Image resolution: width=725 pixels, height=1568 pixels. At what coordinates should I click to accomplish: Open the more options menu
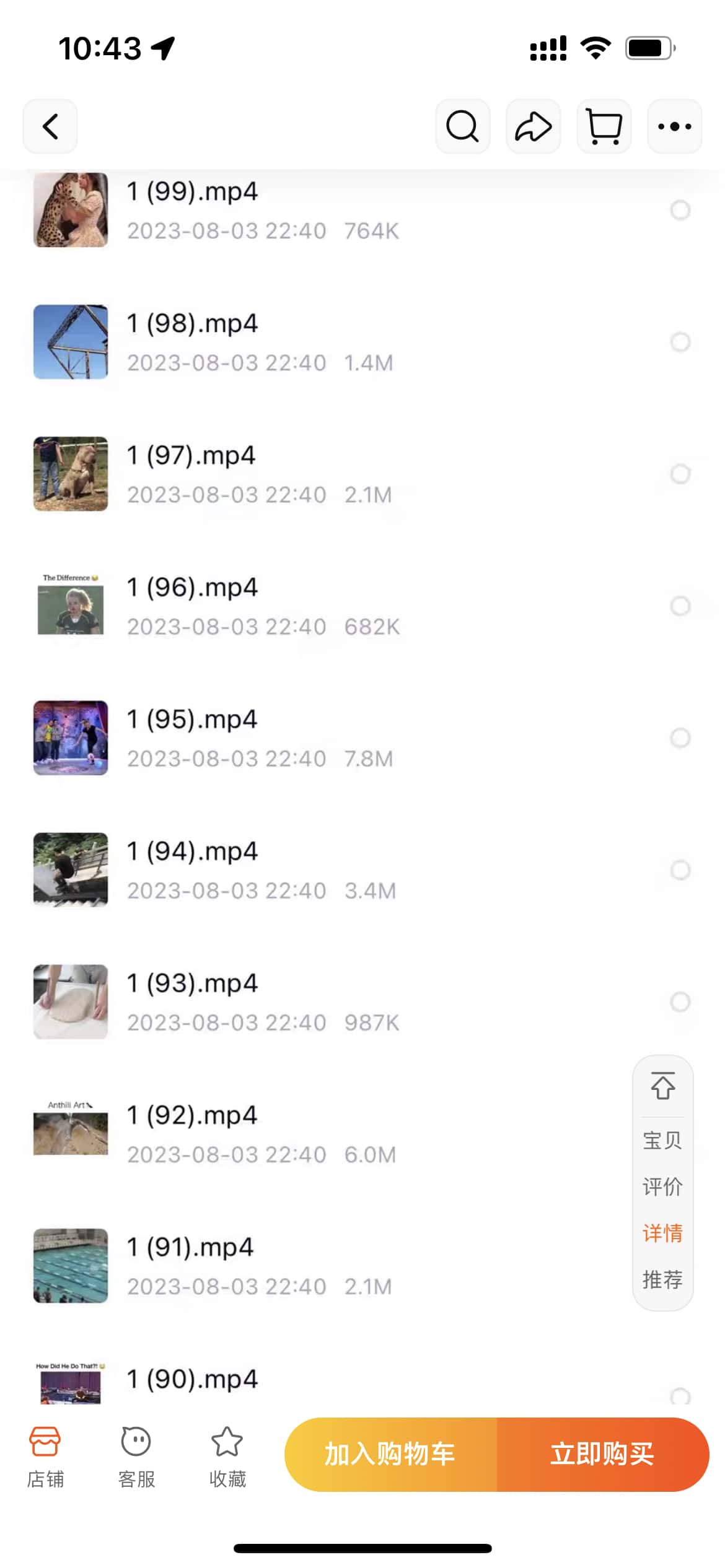tap(674, 126)
